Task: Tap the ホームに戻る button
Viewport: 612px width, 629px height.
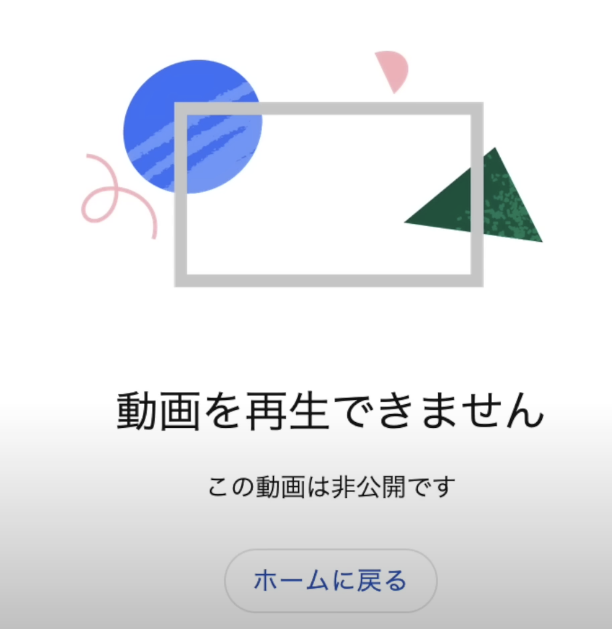Action: [330, 580]
